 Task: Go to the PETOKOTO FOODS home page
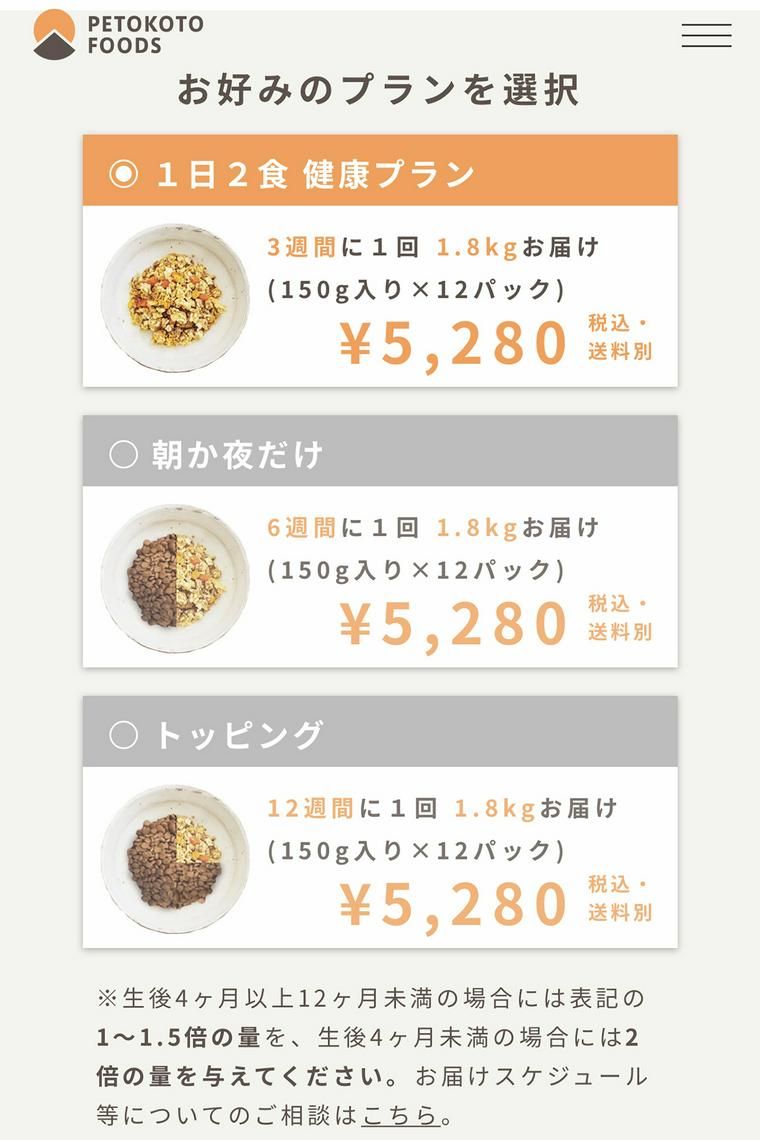click(x=118, y=34)
